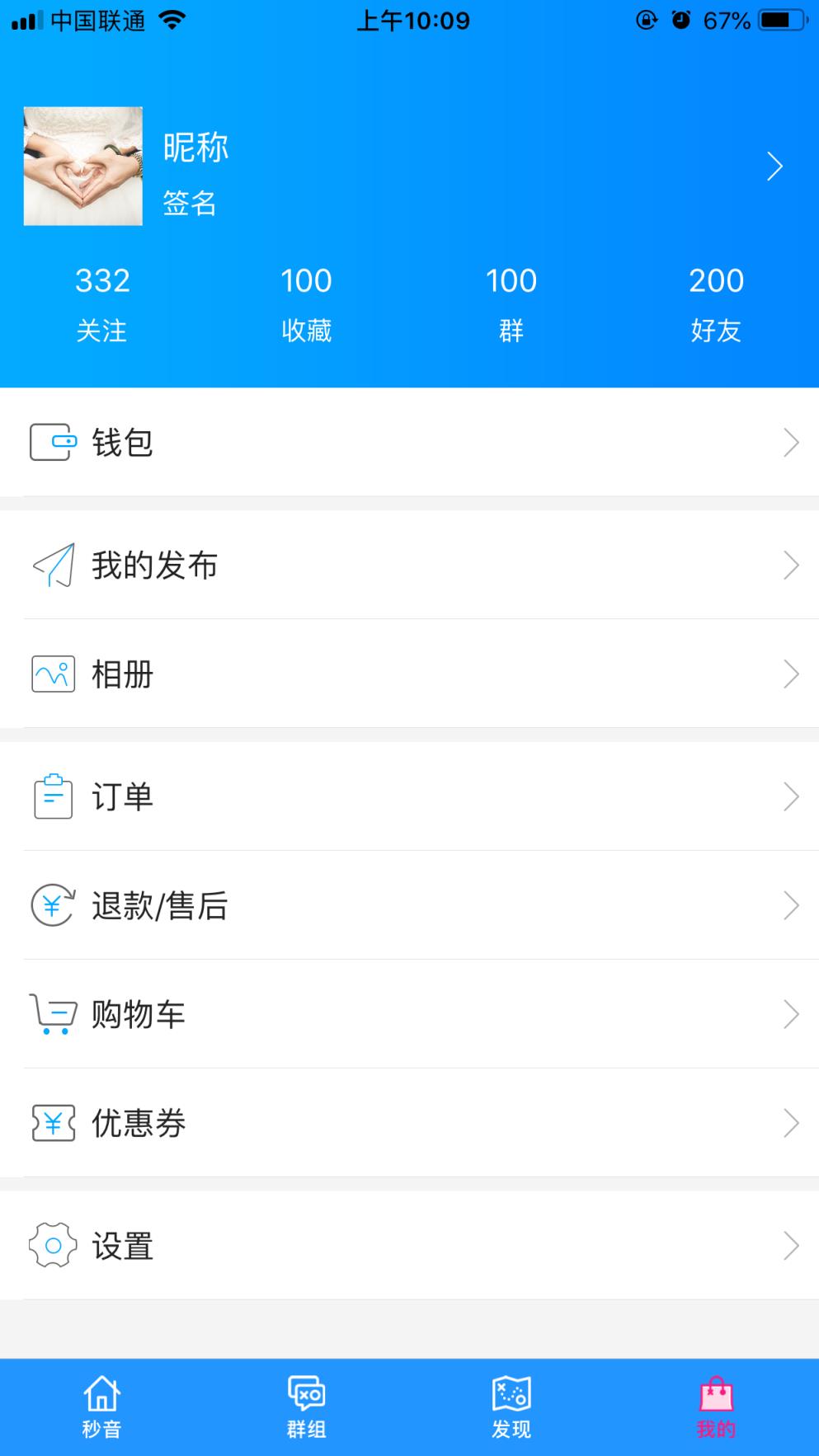
Task: Open the 钱包 wallet icon
Action: (x=52, y=444)
